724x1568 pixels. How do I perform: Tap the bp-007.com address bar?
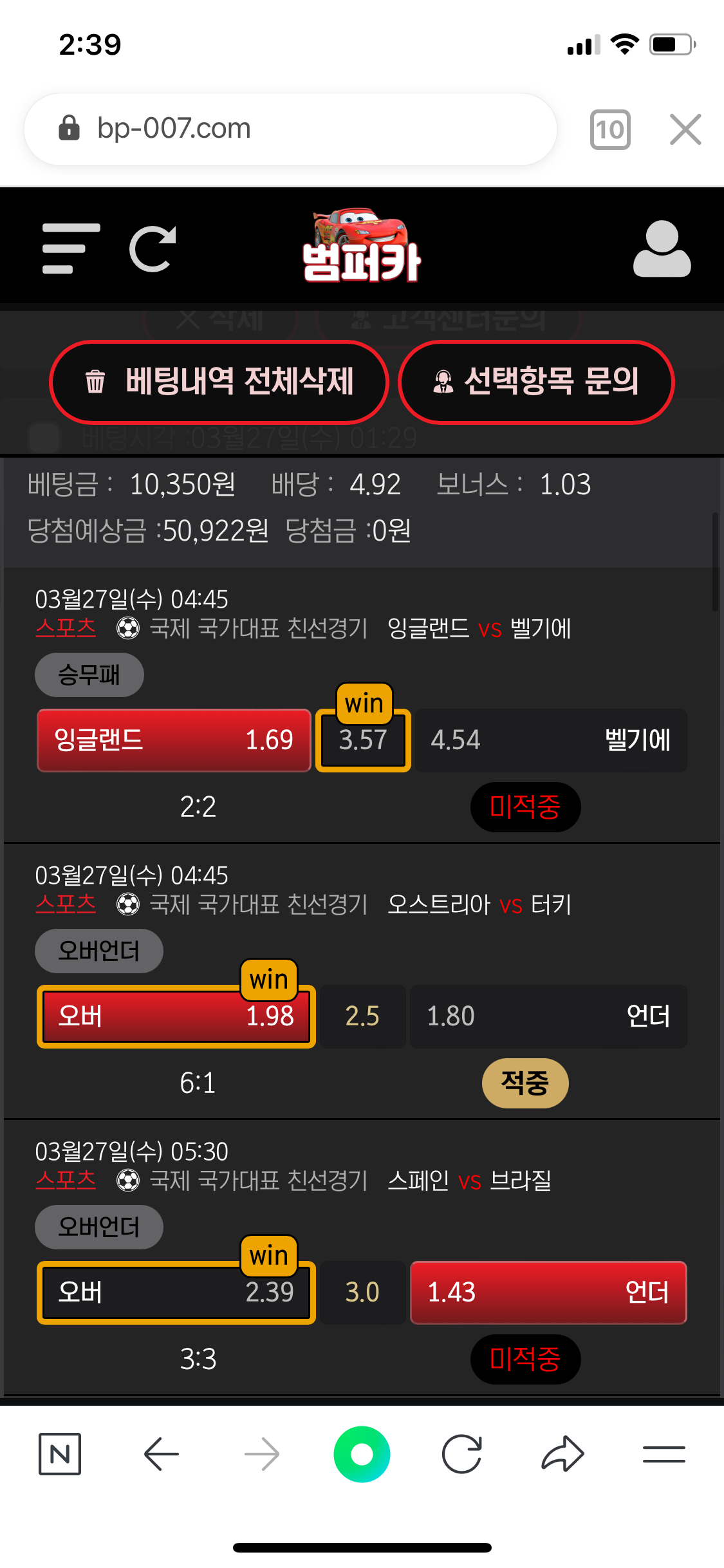click(x=290, y=129)
